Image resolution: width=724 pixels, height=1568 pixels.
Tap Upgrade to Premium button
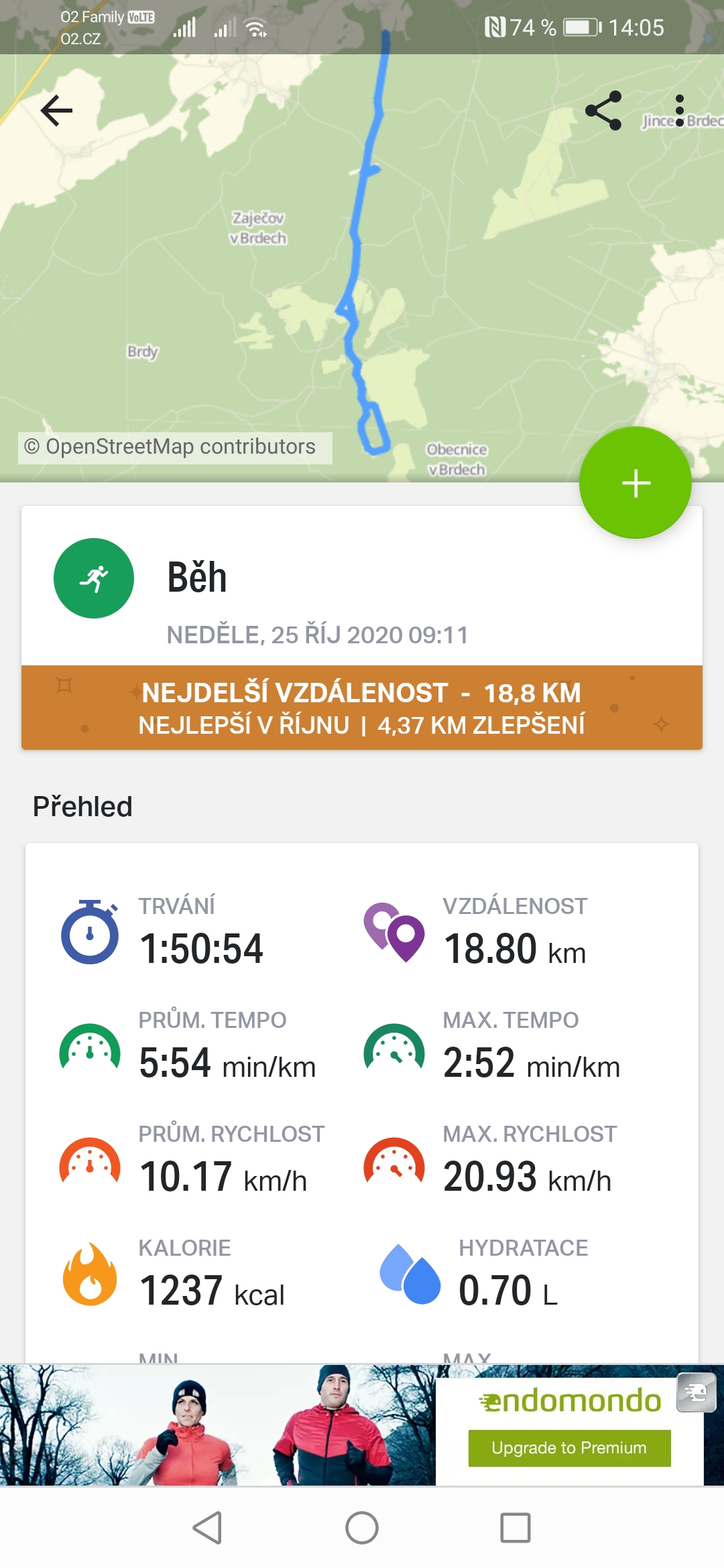[569, 1448]
